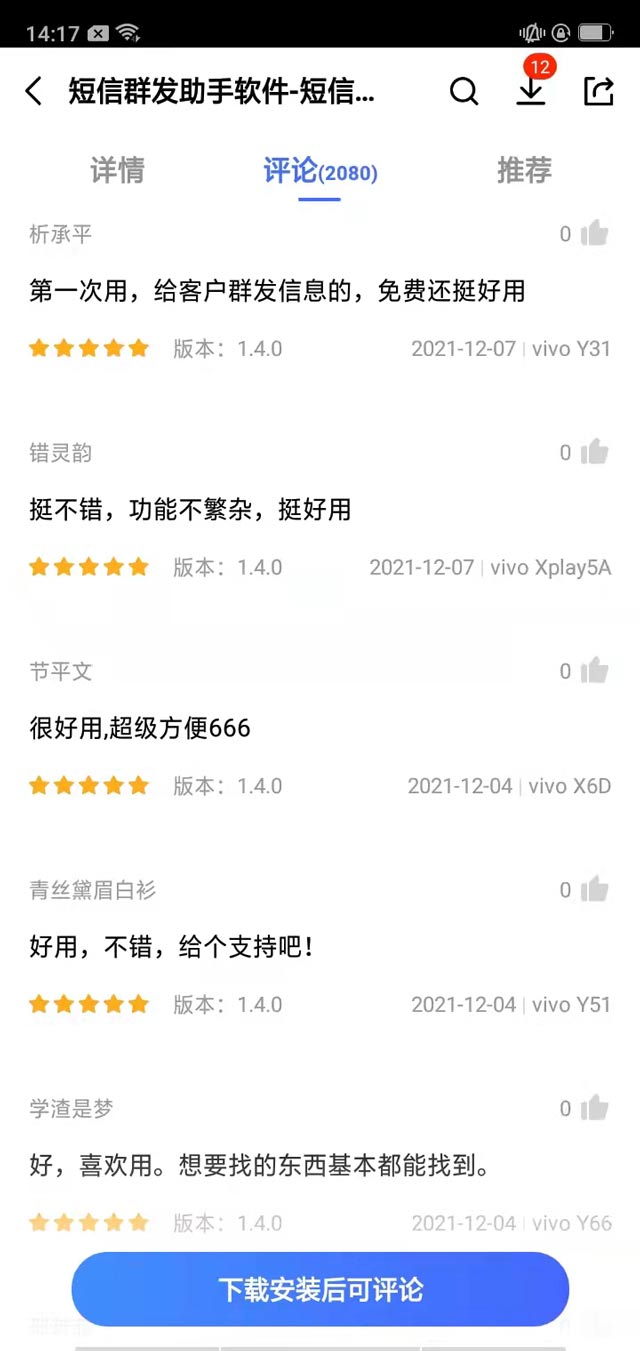Switch to the 详情 tab
This screenshot has height=1351, width=640.
click(x=118, y=171)
